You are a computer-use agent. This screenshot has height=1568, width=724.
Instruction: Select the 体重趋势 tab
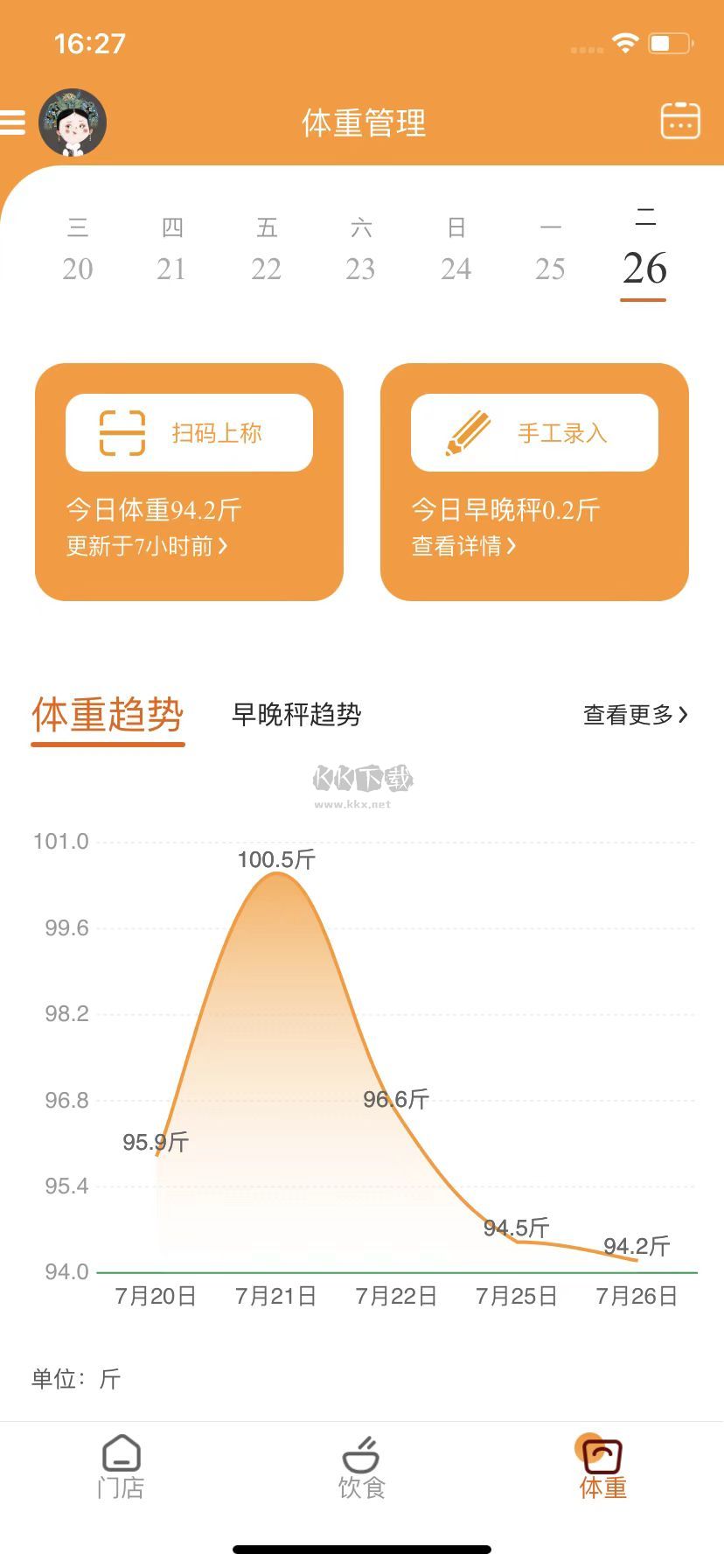coord(108,713)
